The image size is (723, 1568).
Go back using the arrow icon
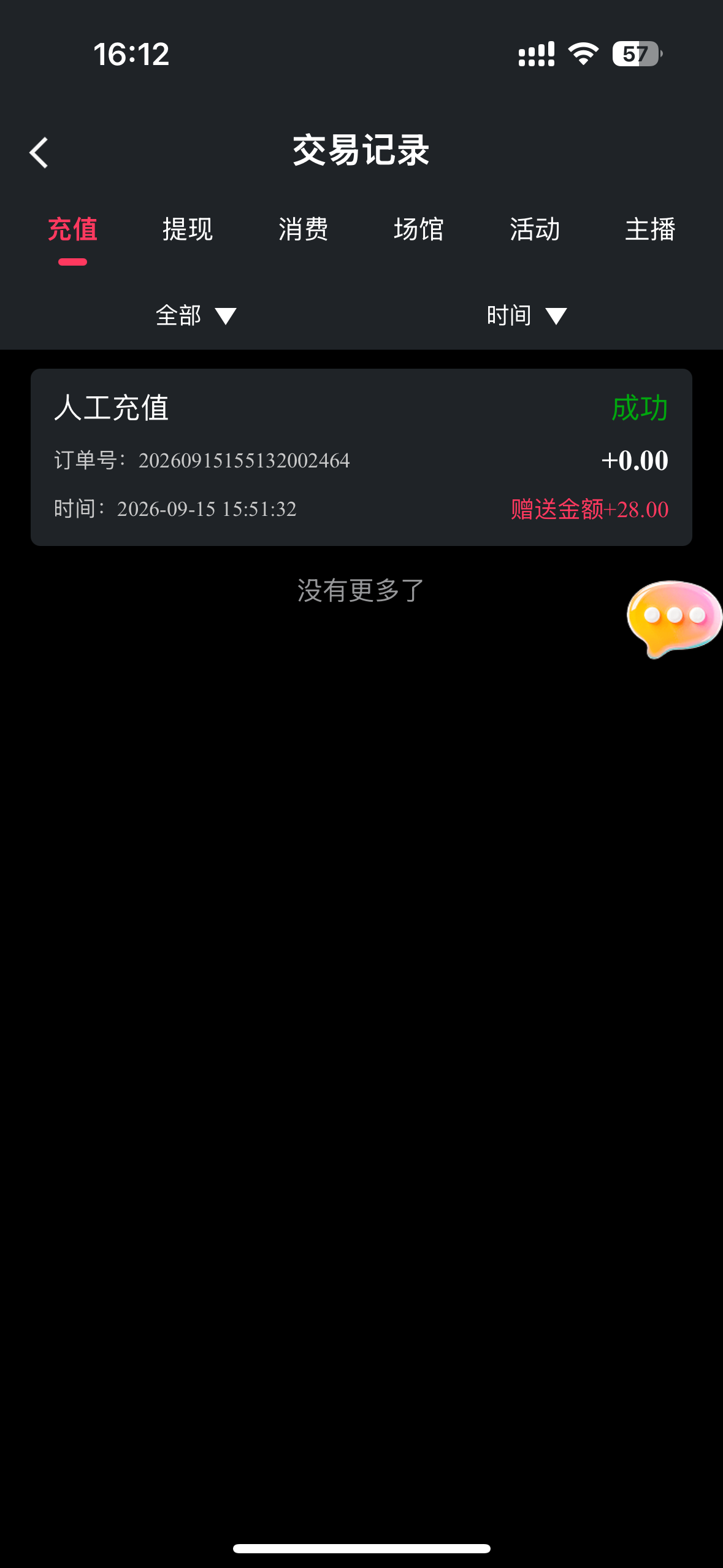39,152
